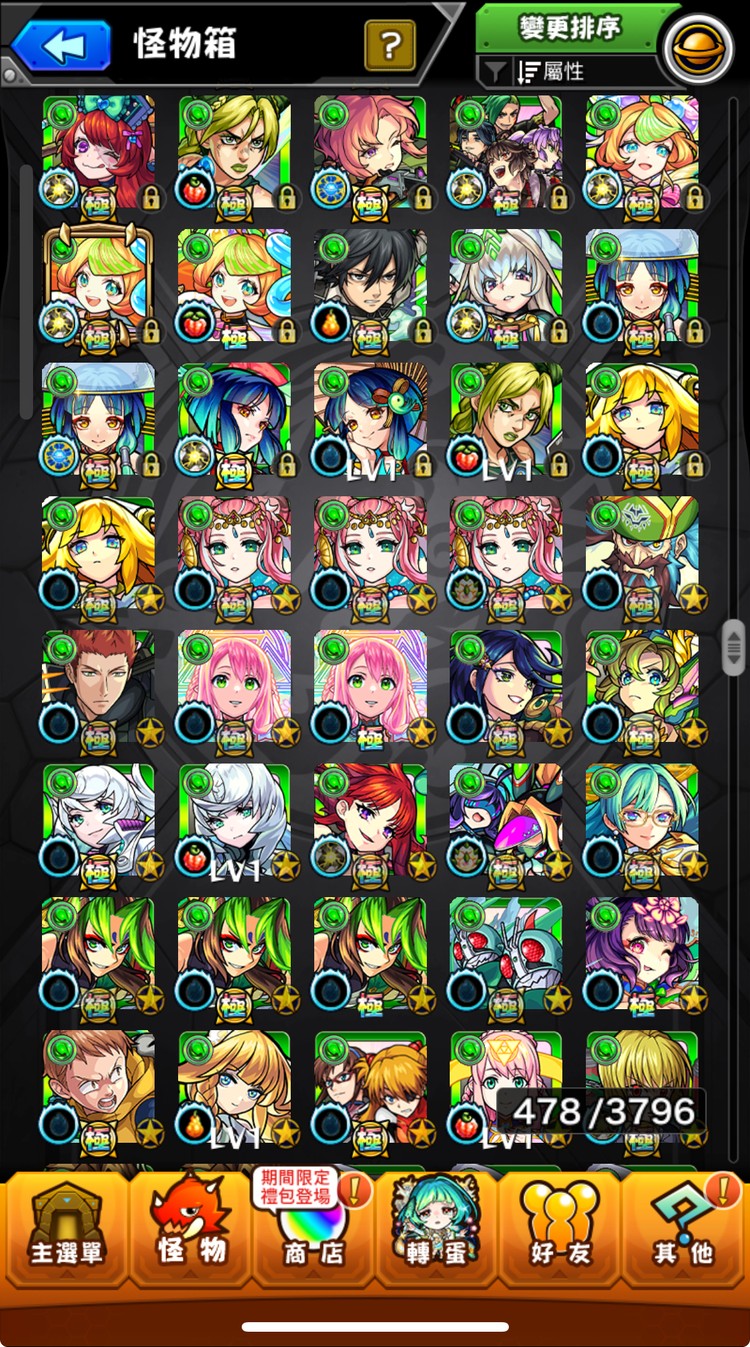Select the black-haired male monster tile
750x1347 pixels.
(370, 285)
